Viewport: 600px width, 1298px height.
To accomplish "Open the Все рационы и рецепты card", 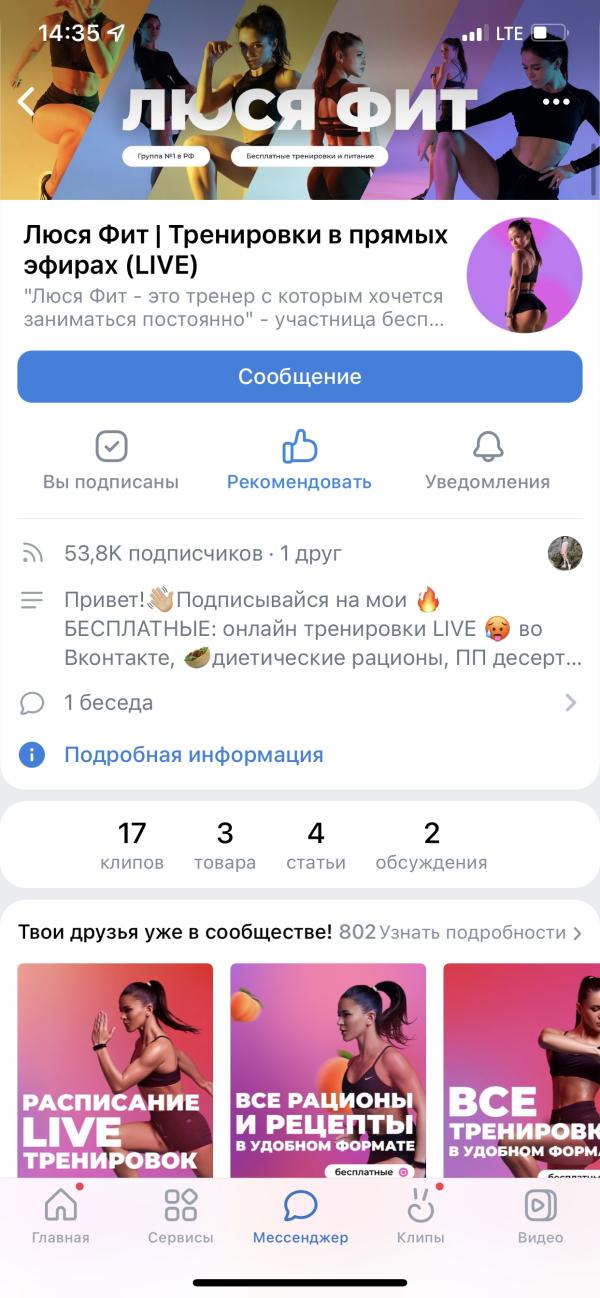I will click(328, 1070).
